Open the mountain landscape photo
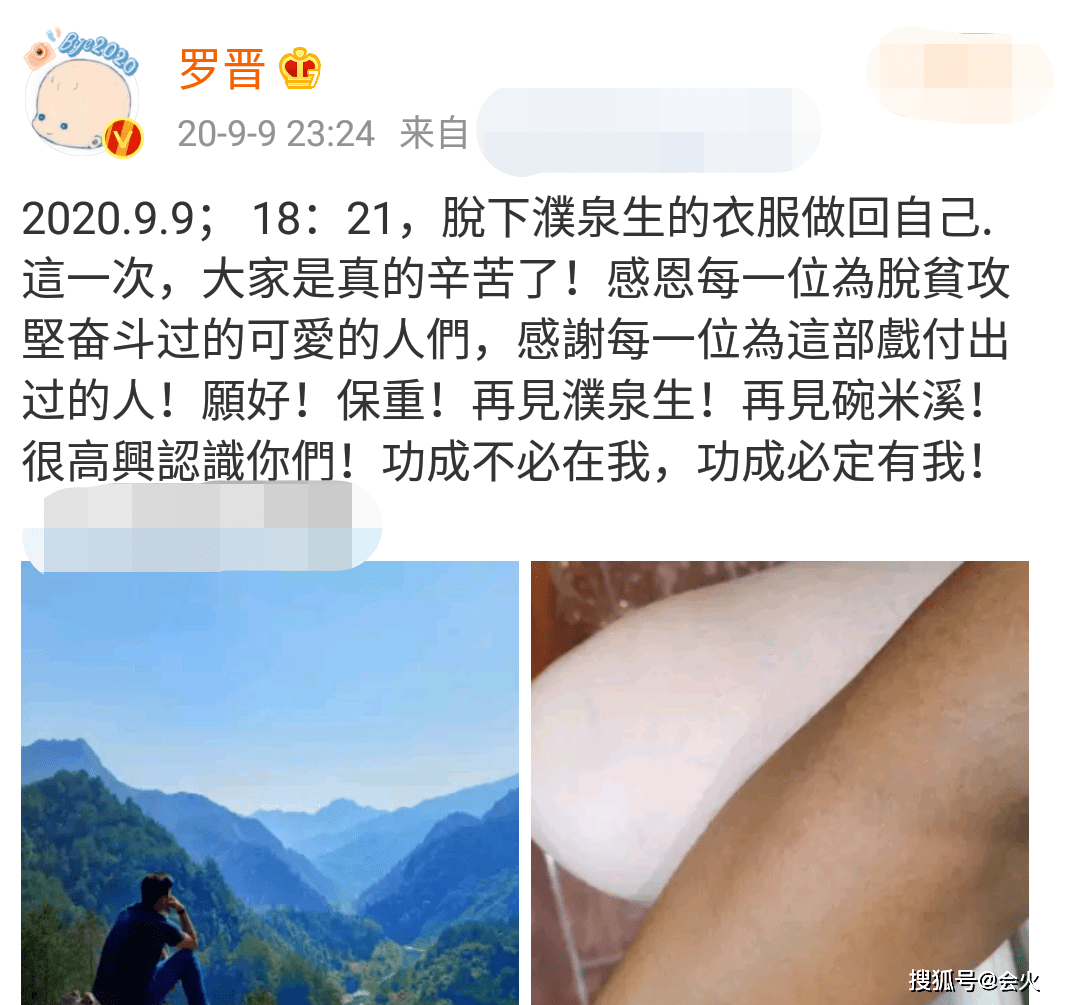This screenshot has width=1065, height=1005. click(x=270, y=782)
